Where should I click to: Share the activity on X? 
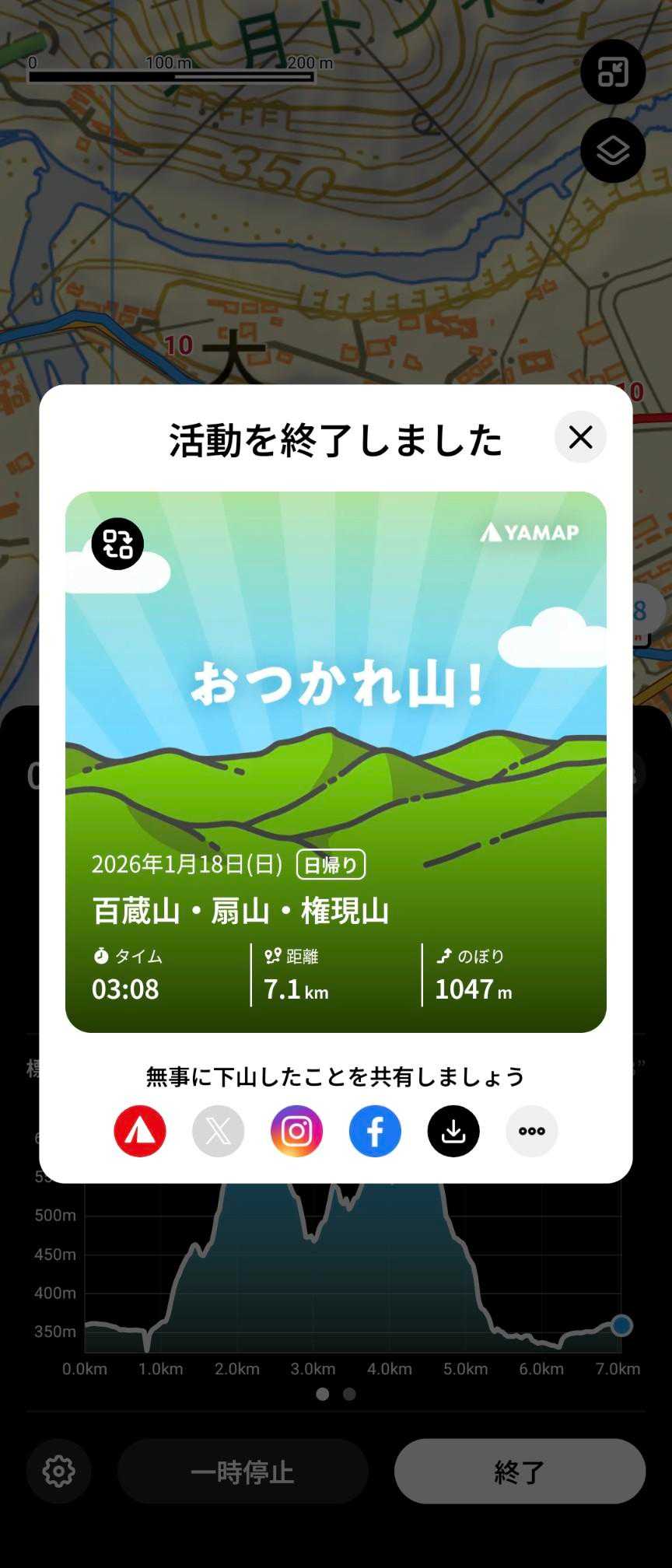coord(219,1131)
